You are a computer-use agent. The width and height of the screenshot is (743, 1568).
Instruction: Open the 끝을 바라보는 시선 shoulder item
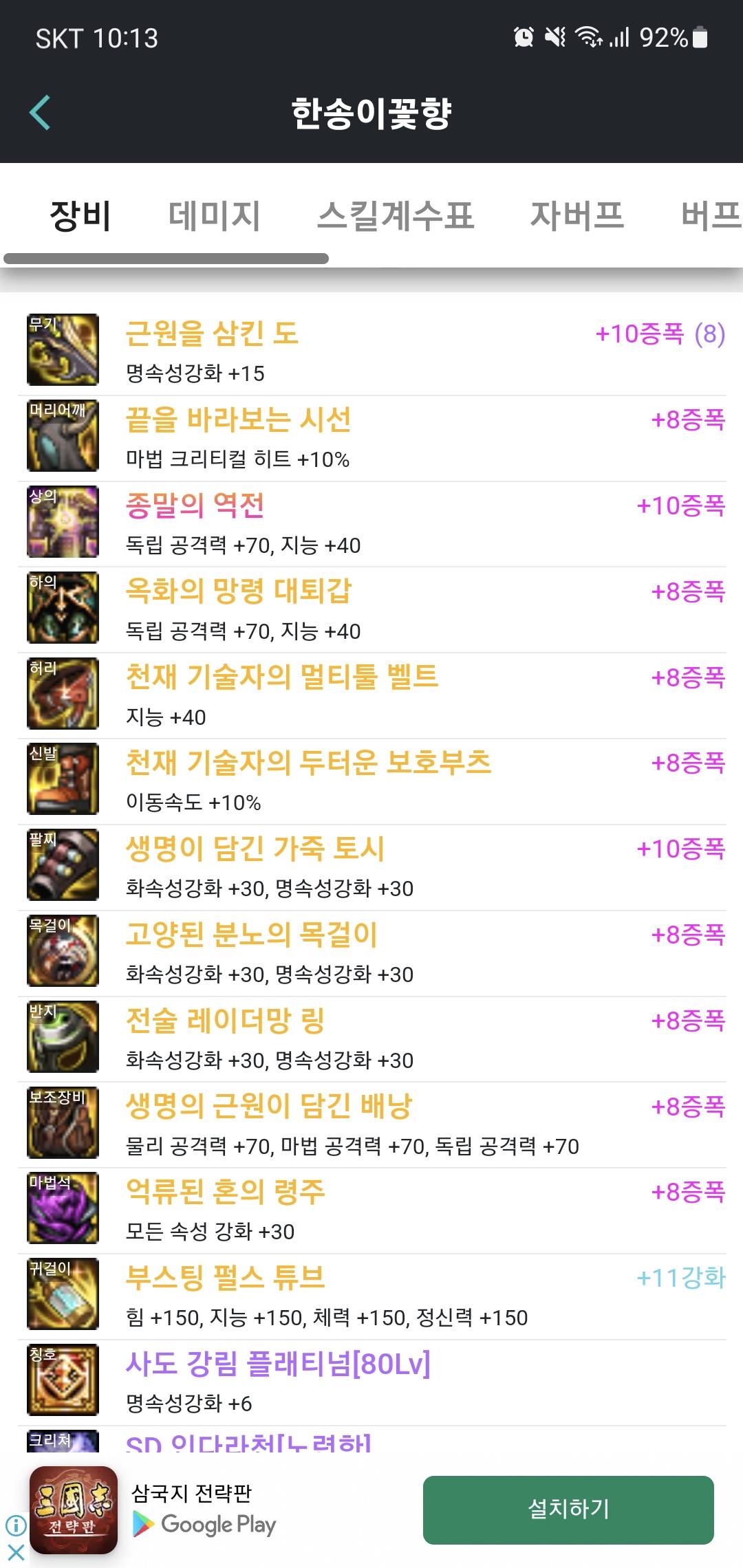tap(238, 420)
